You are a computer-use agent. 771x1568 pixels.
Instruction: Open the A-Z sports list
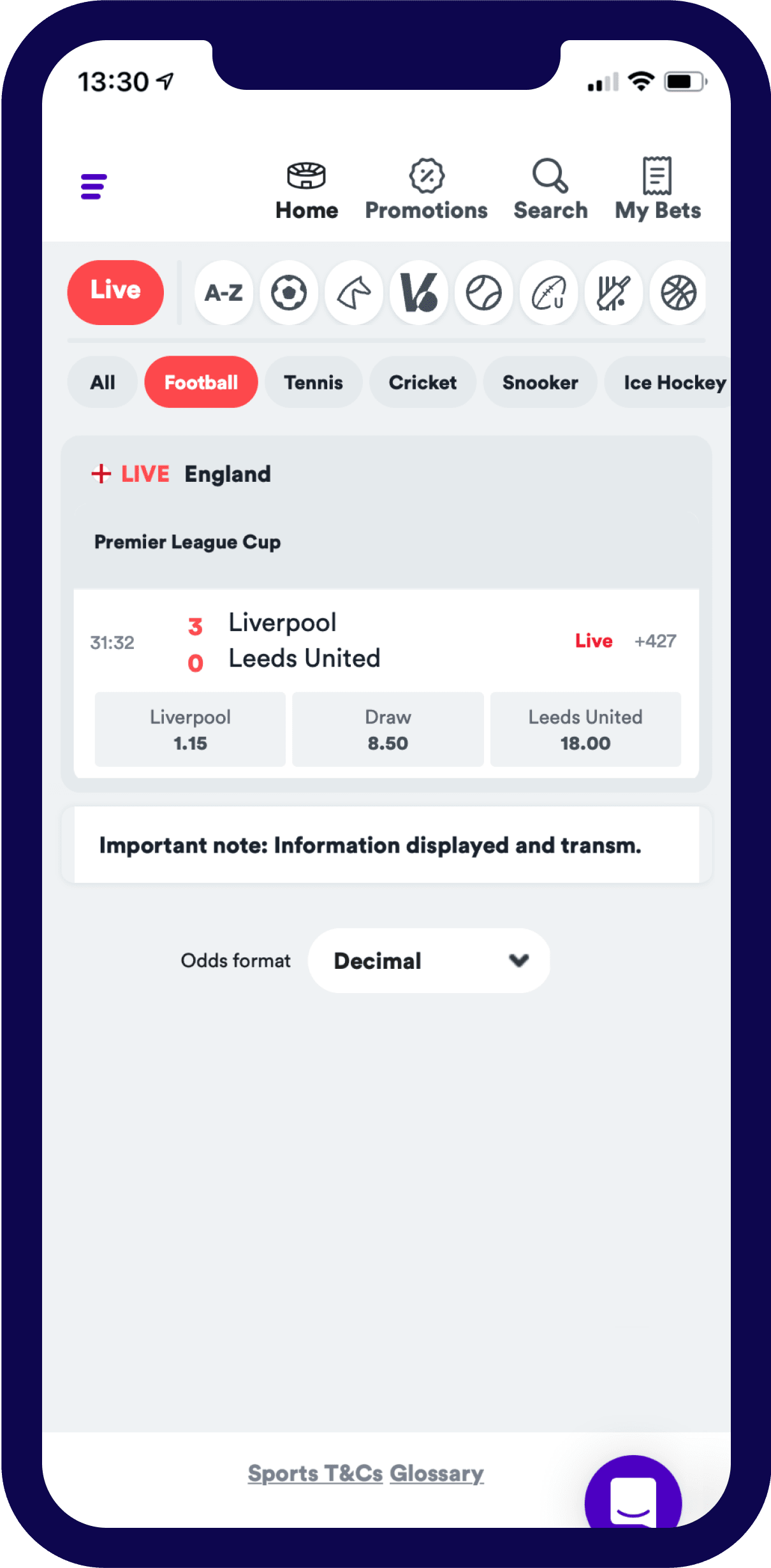coord(224,293)
